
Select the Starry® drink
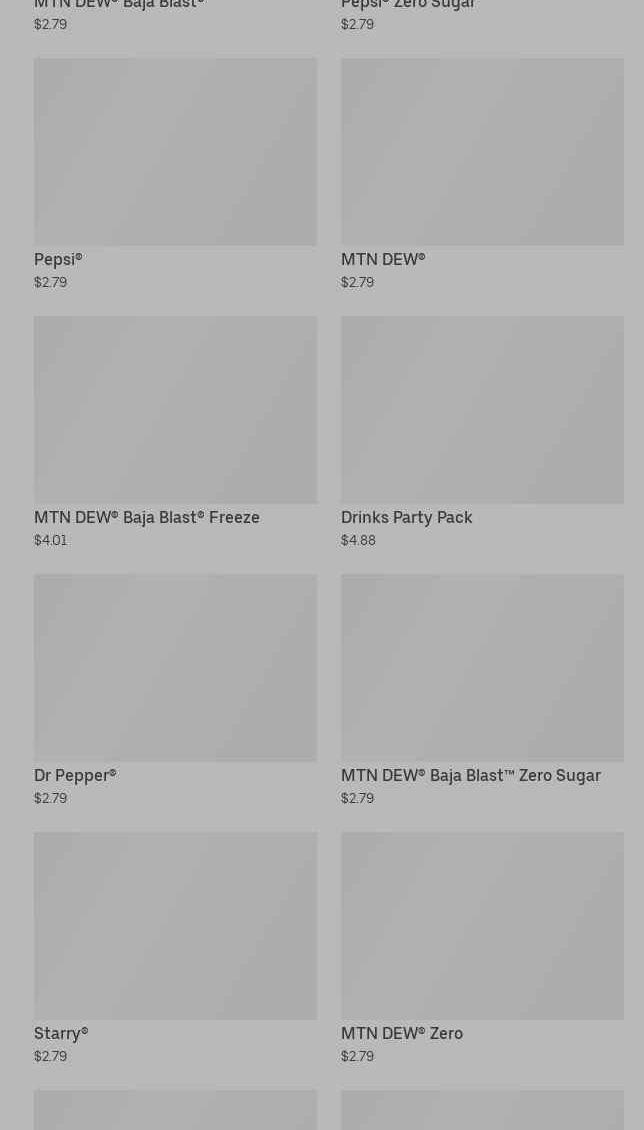click(175, 948)
